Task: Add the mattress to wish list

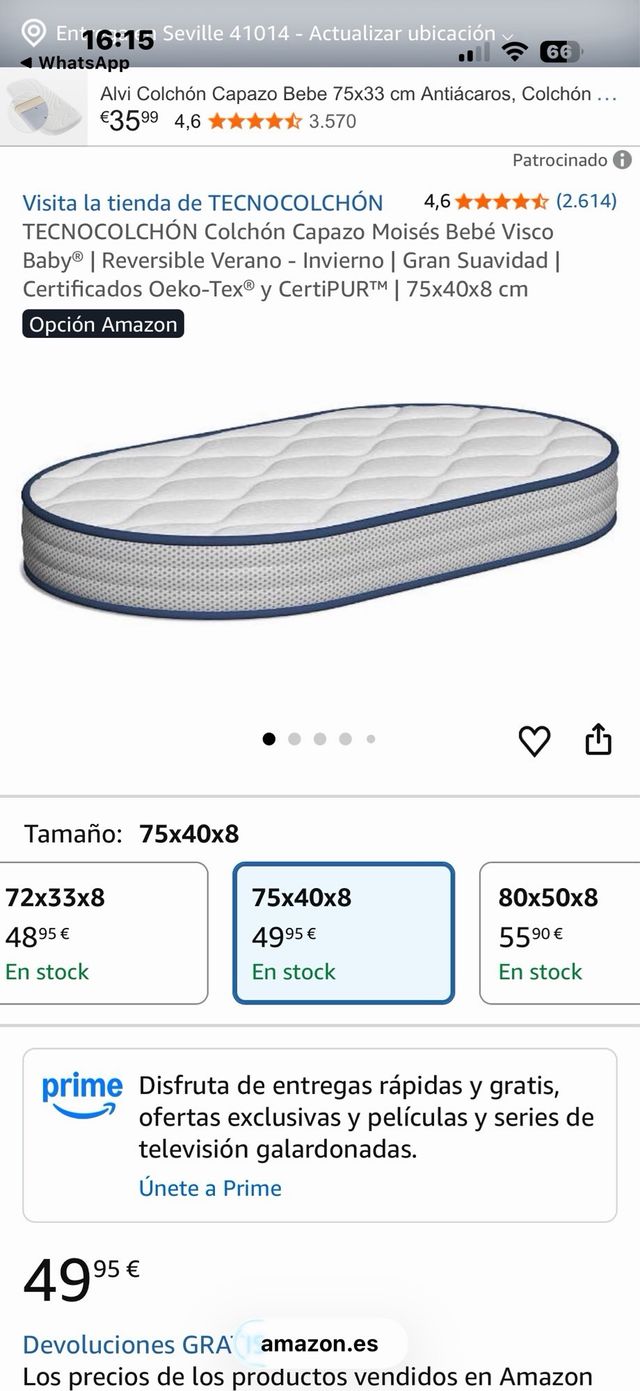Action: coord(535,740)
